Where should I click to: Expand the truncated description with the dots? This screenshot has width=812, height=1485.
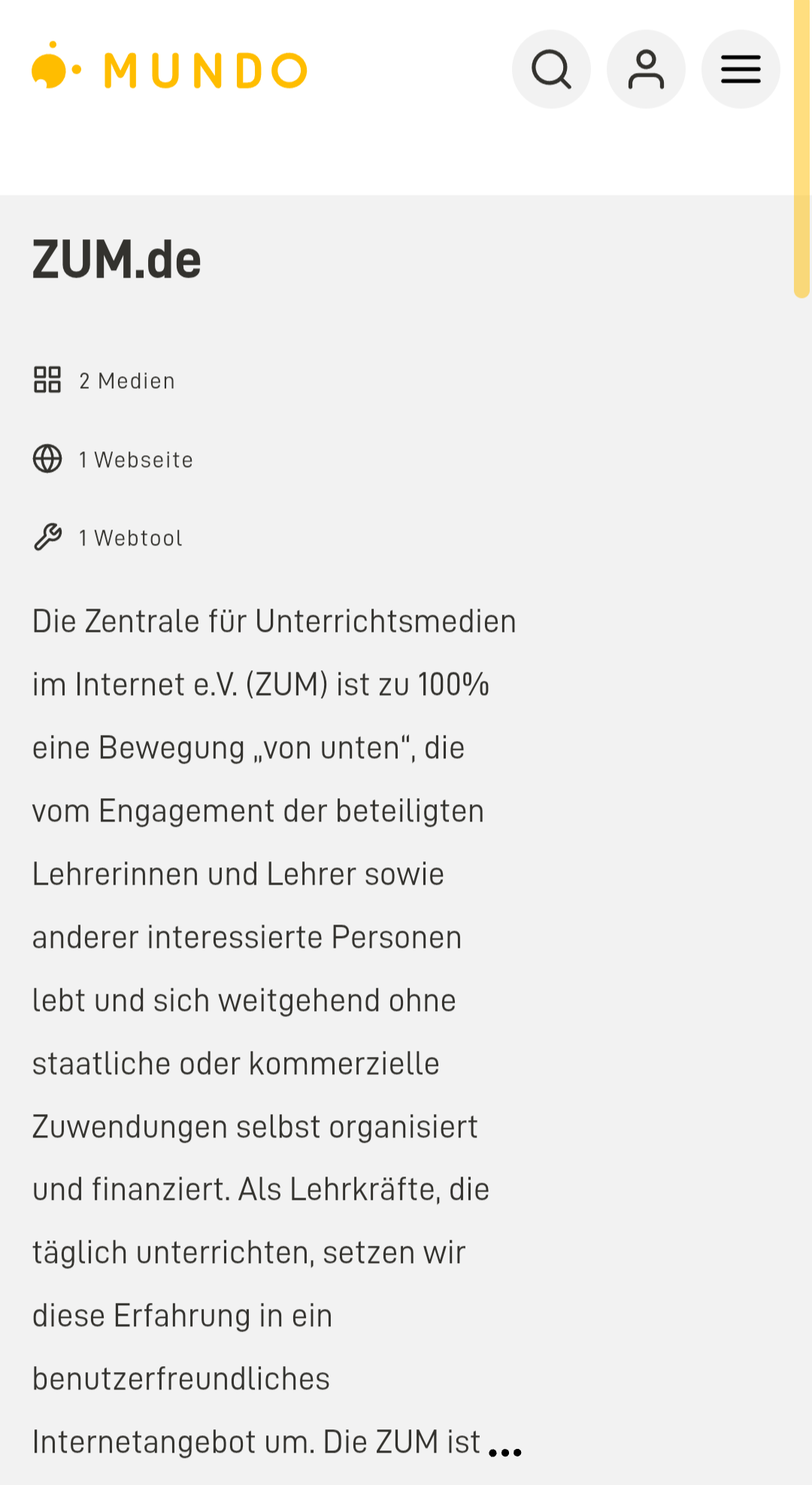504,1452
